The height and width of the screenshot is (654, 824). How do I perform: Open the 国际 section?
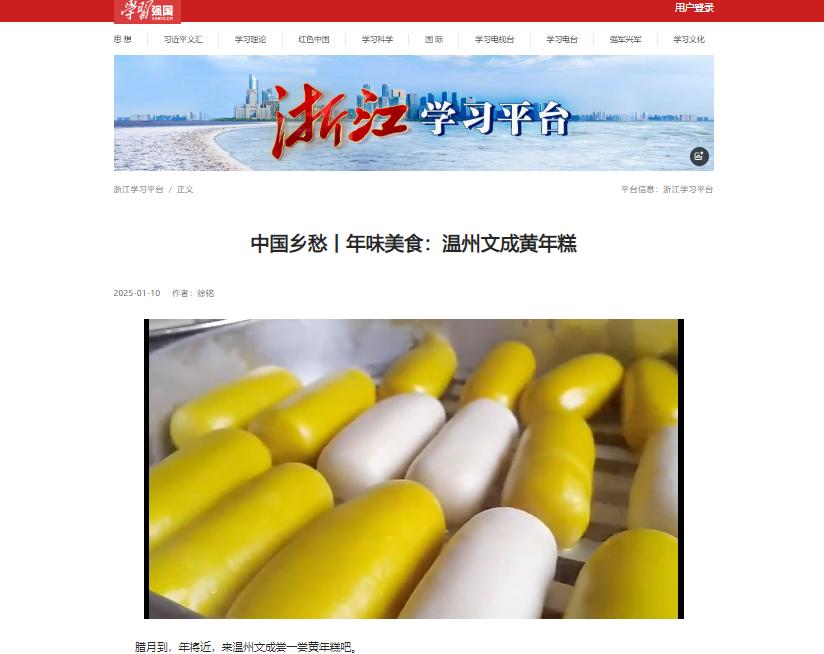434,40
